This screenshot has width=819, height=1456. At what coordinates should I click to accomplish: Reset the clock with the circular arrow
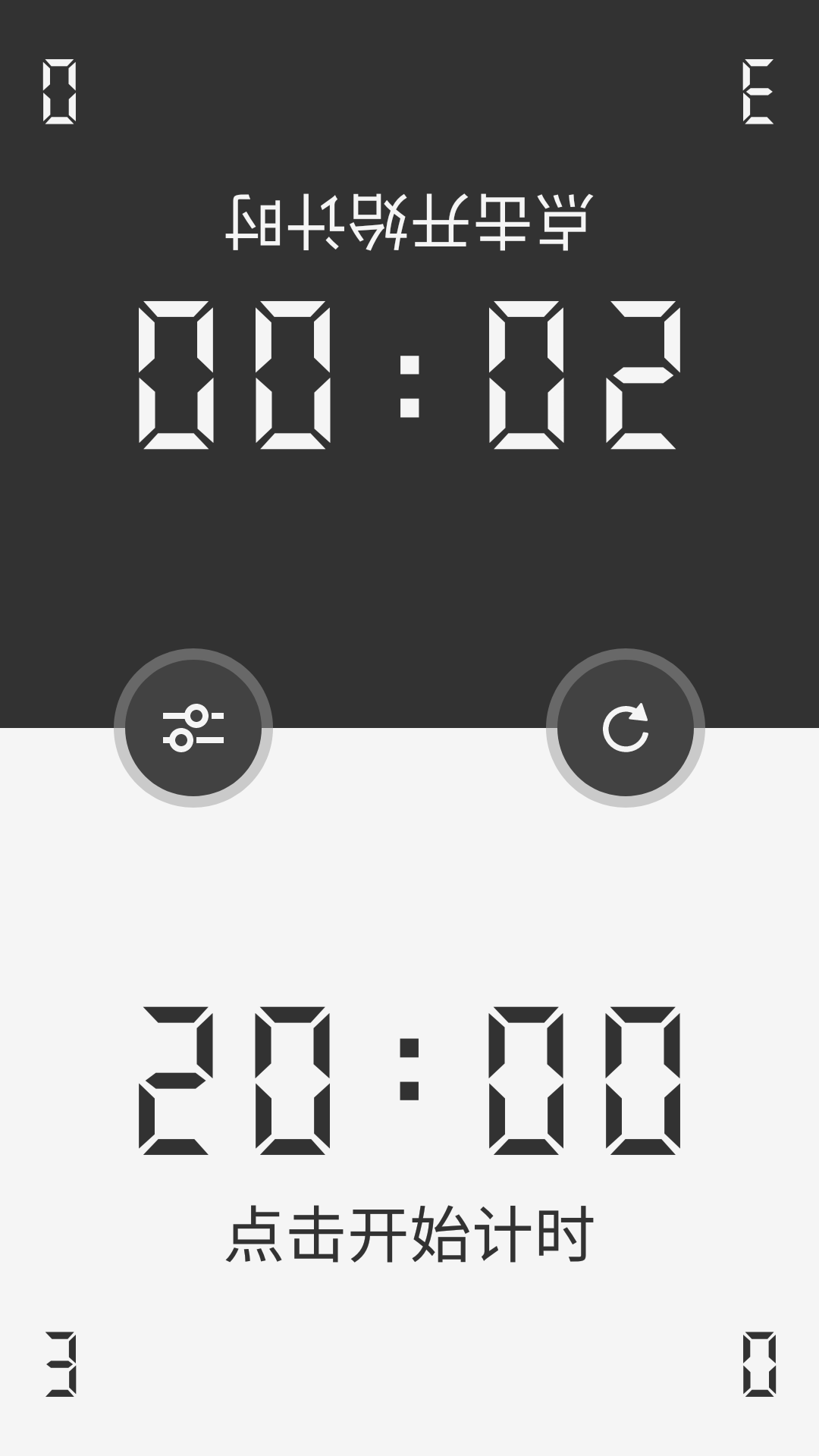point(626,728)
